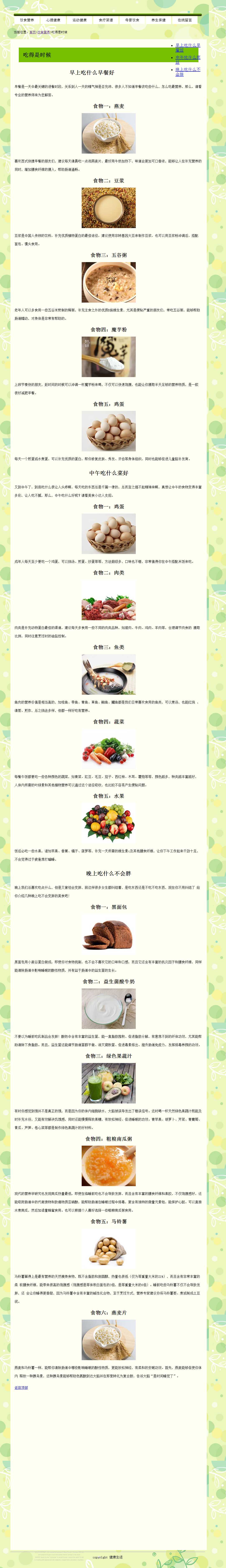Select the 母婴饮食 tab
The height and width of the screenshot is (1568, 226).
click(x=132, y=20)
